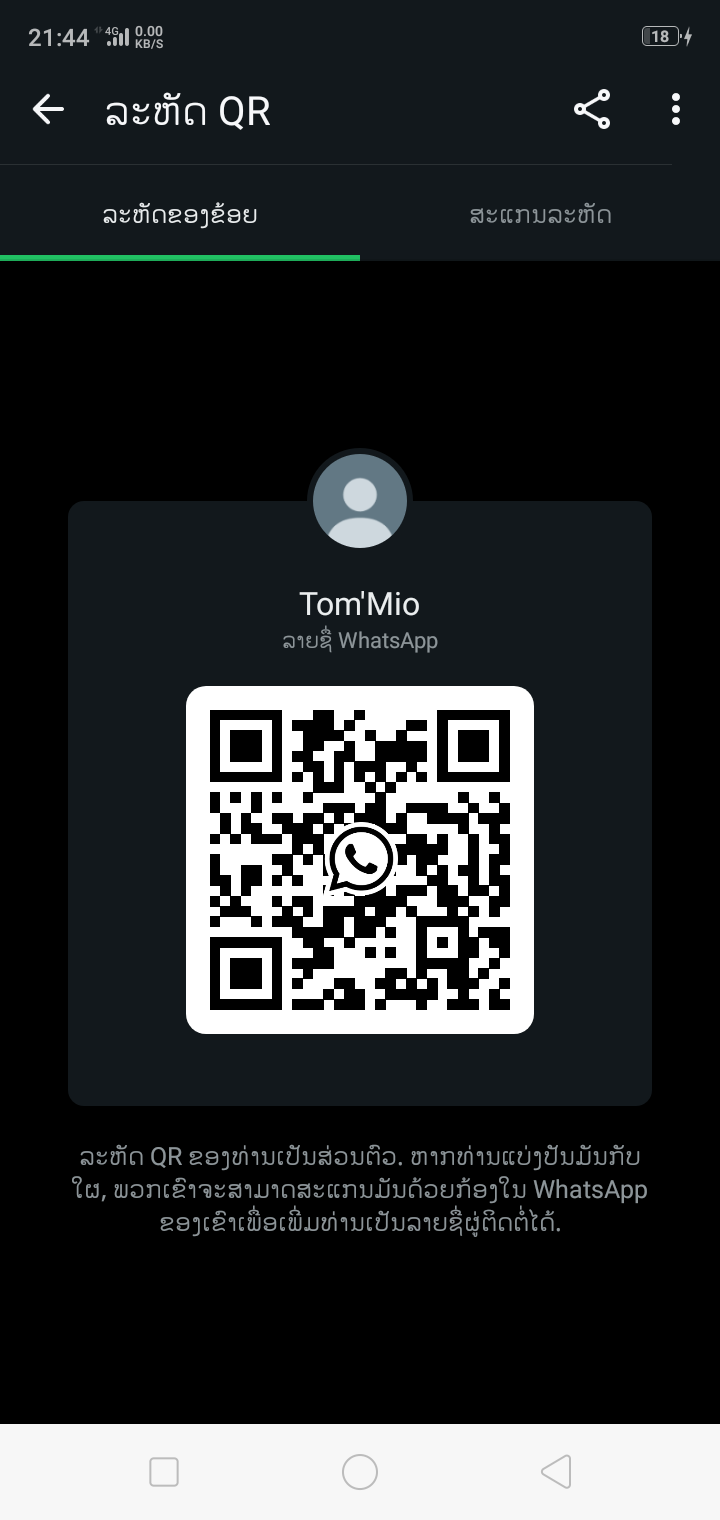Tap the system home button
The height and width of the screenshot is (1520, 720).
360,1472
